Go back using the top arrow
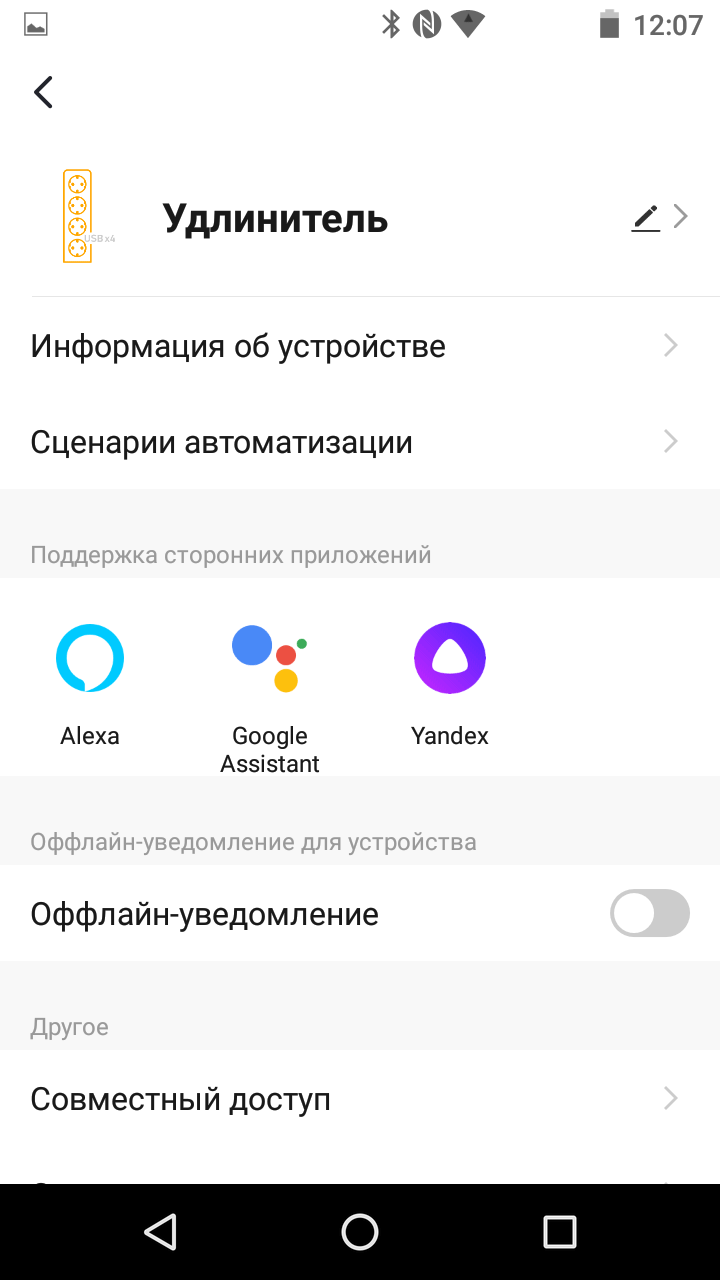Viewport: 720px width, 1280px height. (43, 92)
